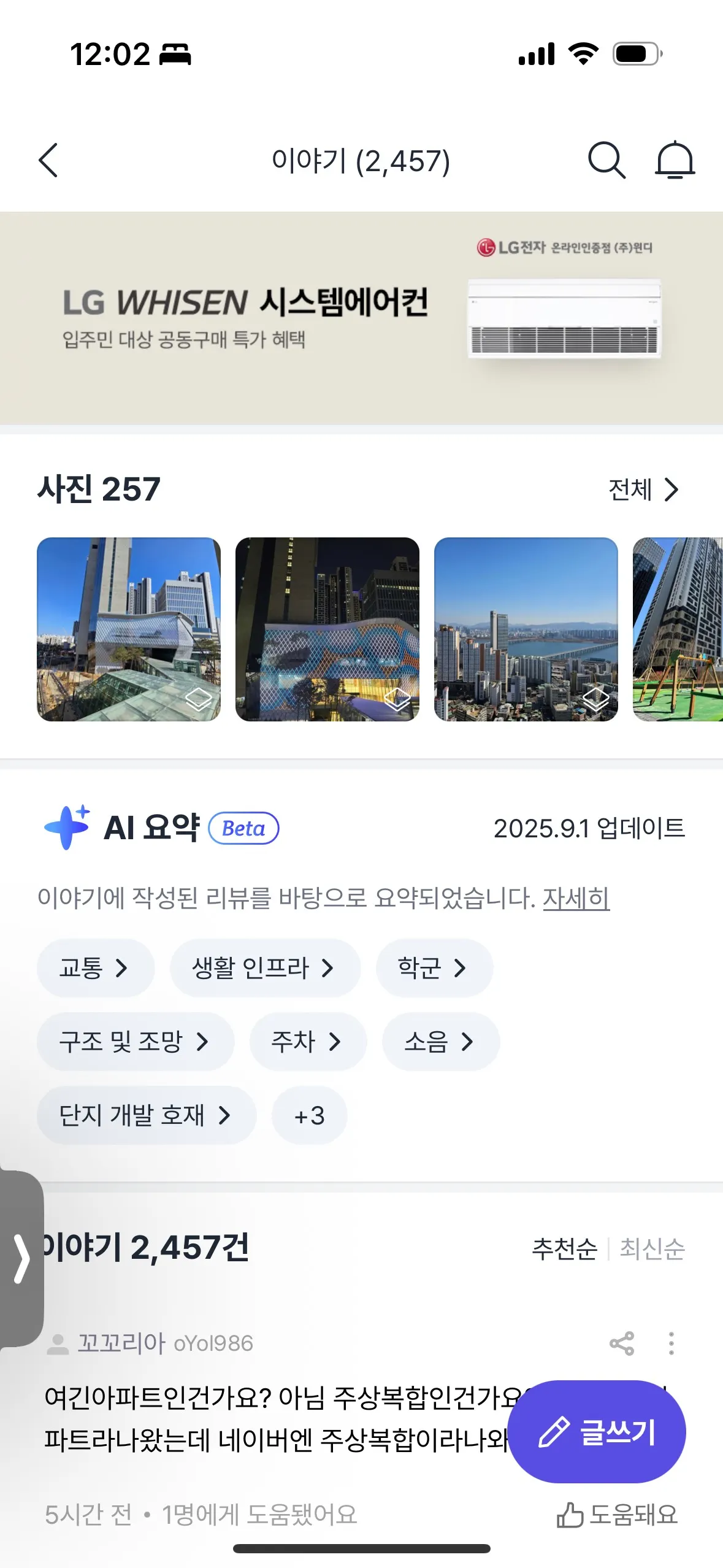723x1568 pixels.
Task: Open the search magnifier icon
Action: pos(606,161)
